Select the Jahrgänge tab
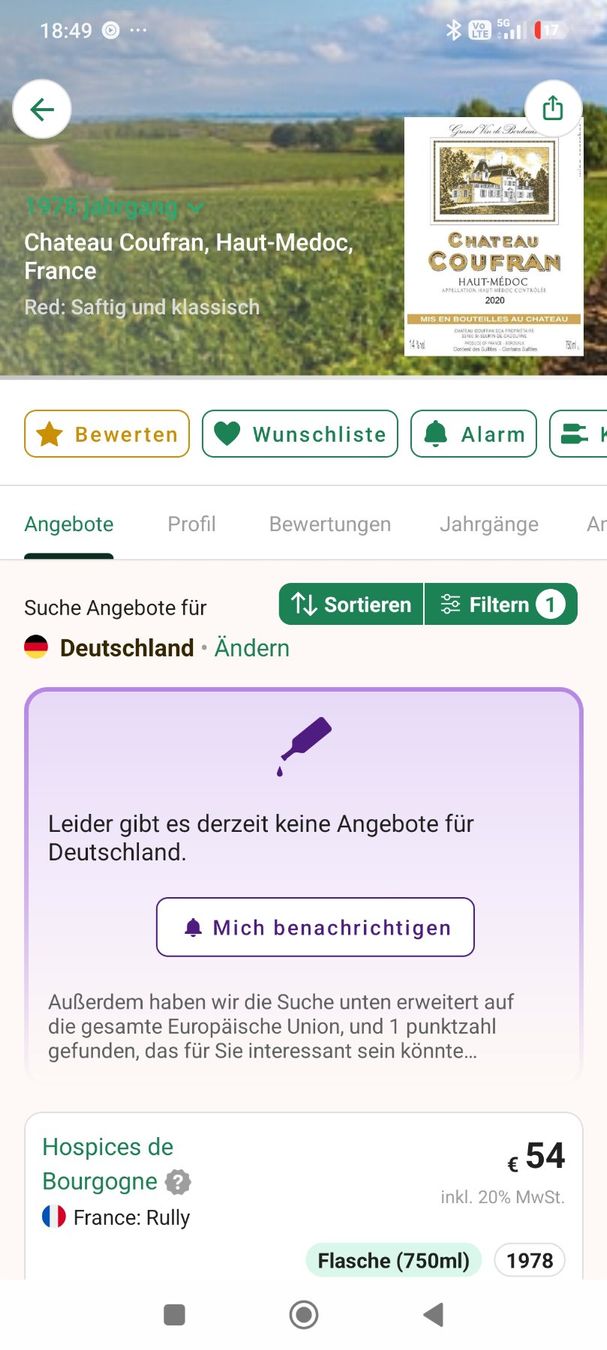Viewport: 607px width, 1350px height. (489, 524)
